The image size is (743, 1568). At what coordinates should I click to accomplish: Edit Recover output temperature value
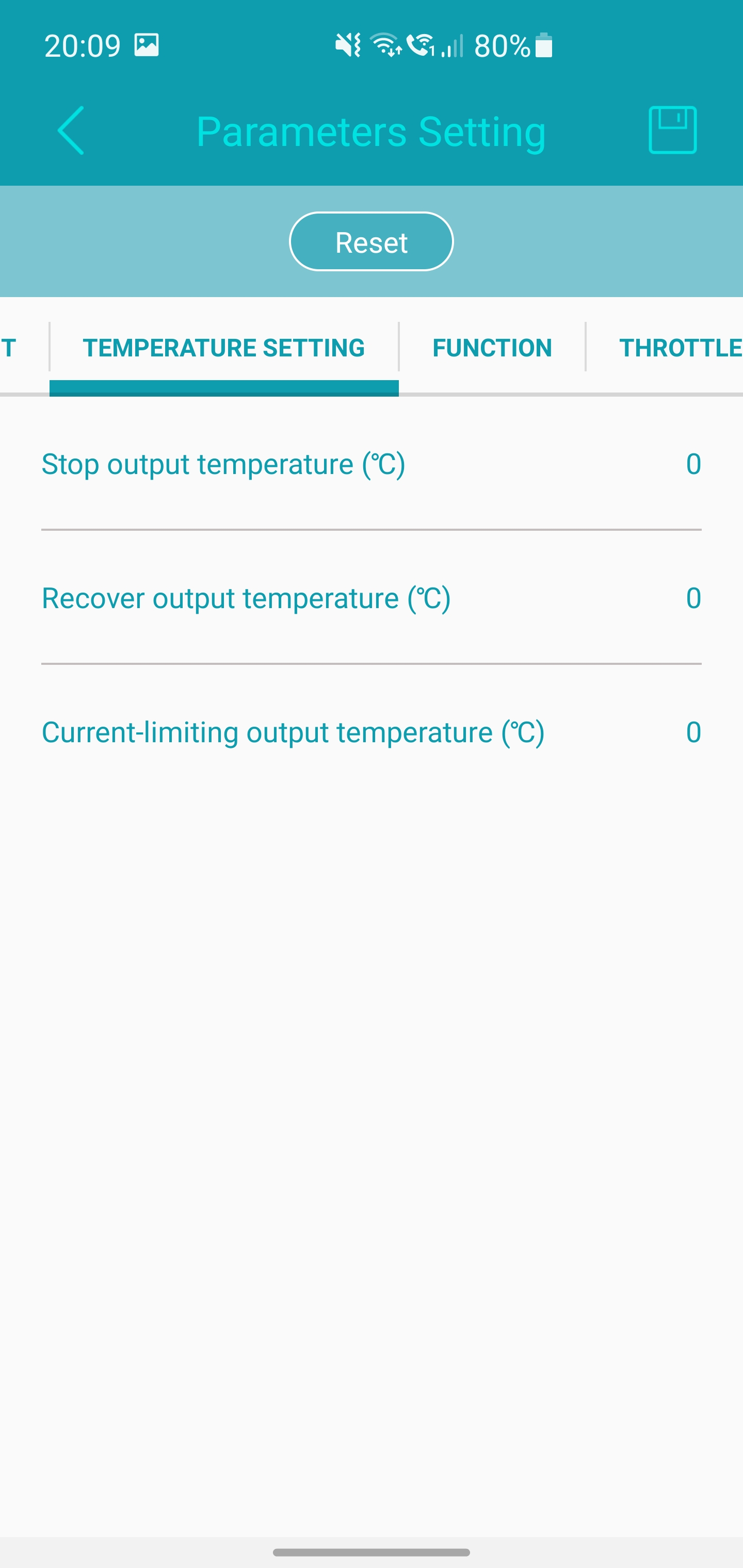tap(693, 598)
